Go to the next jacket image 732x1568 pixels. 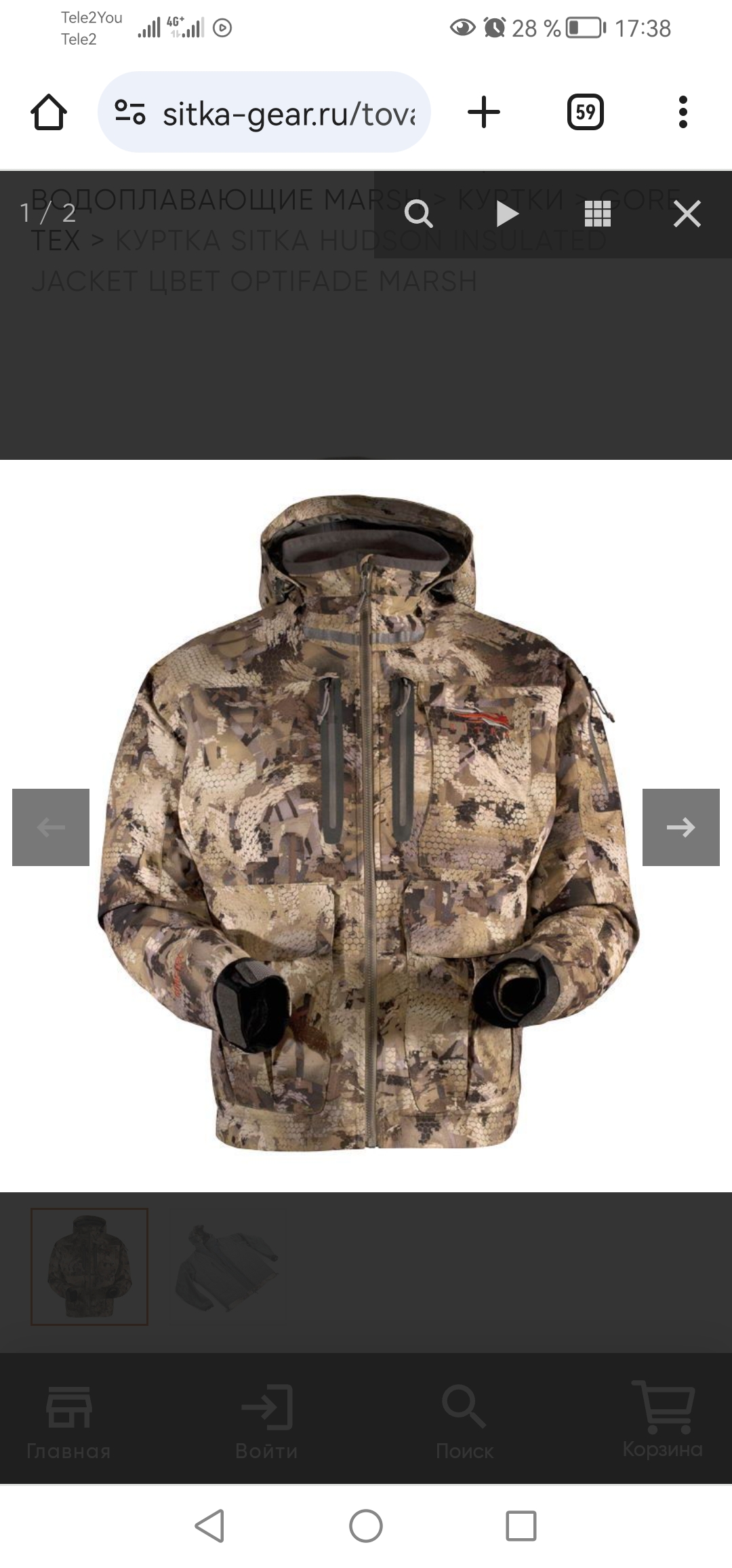click(x=680, y=827)
